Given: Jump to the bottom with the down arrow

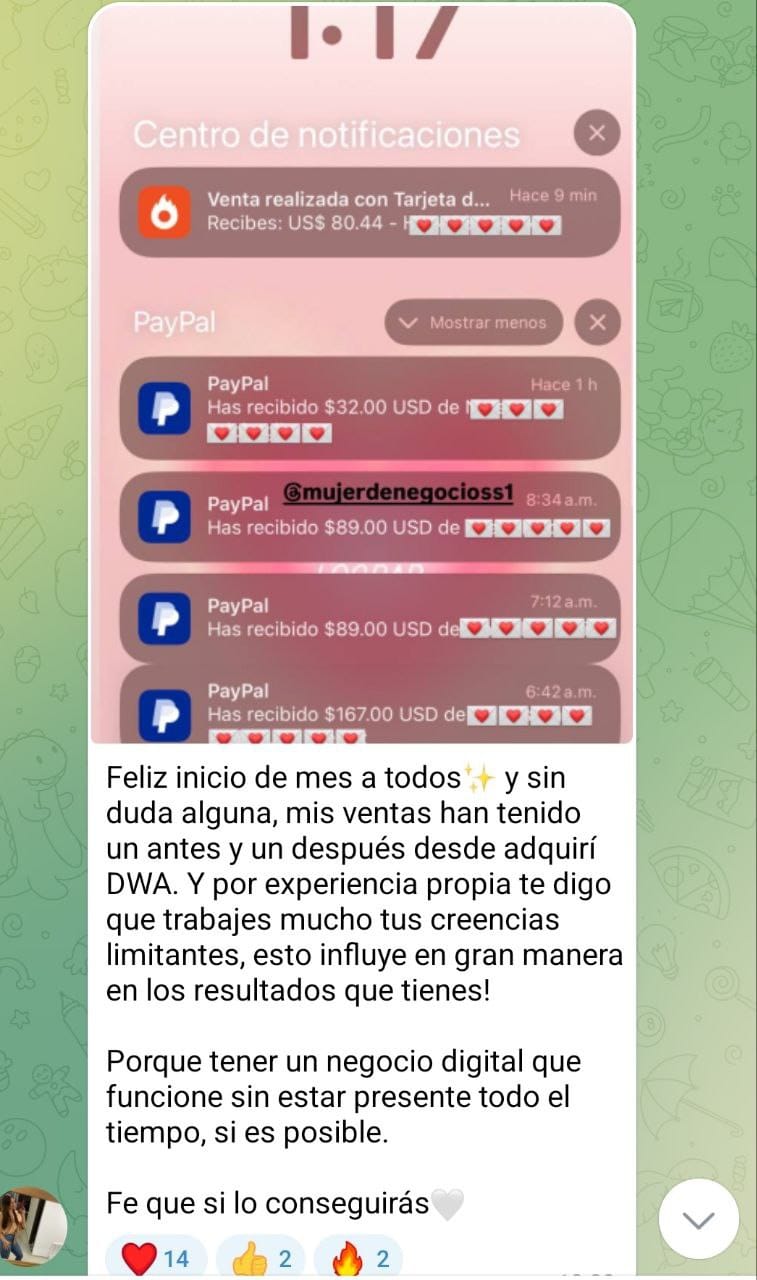Looking at the screenshot, I should tap(698, 1219).
